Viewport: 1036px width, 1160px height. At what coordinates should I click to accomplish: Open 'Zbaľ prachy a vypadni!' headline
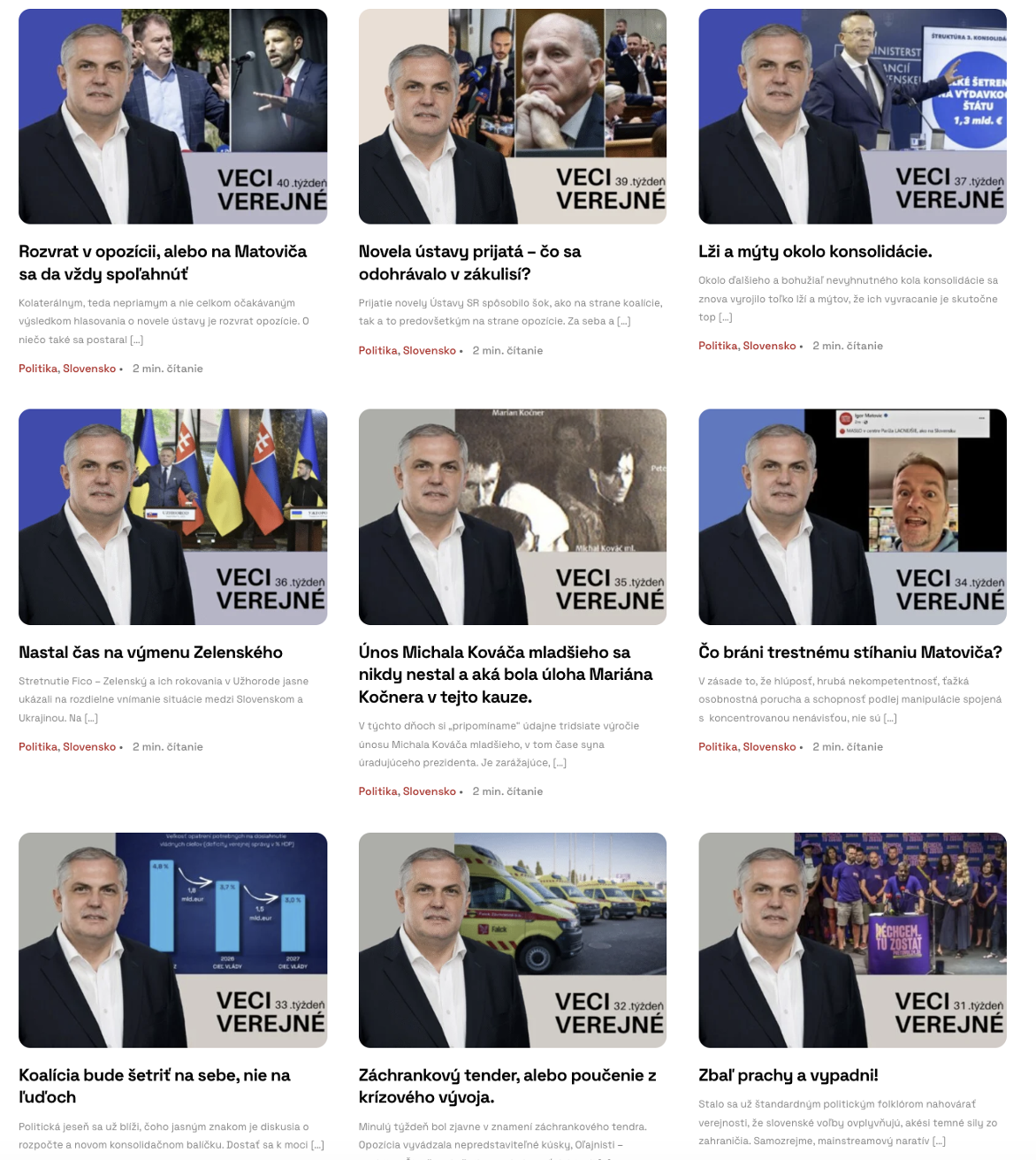[x=788, y=1075]
